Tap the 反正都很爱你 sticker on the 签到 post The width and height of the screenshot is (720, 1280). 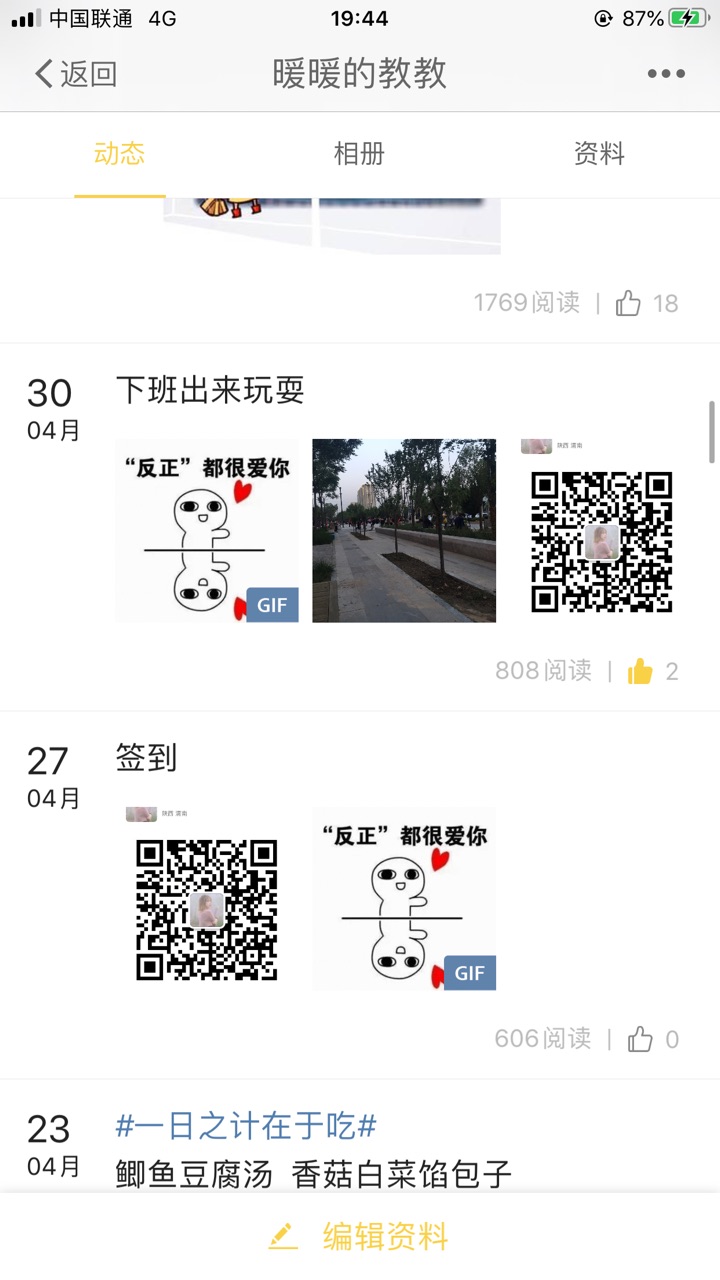[x=404, y=898]
